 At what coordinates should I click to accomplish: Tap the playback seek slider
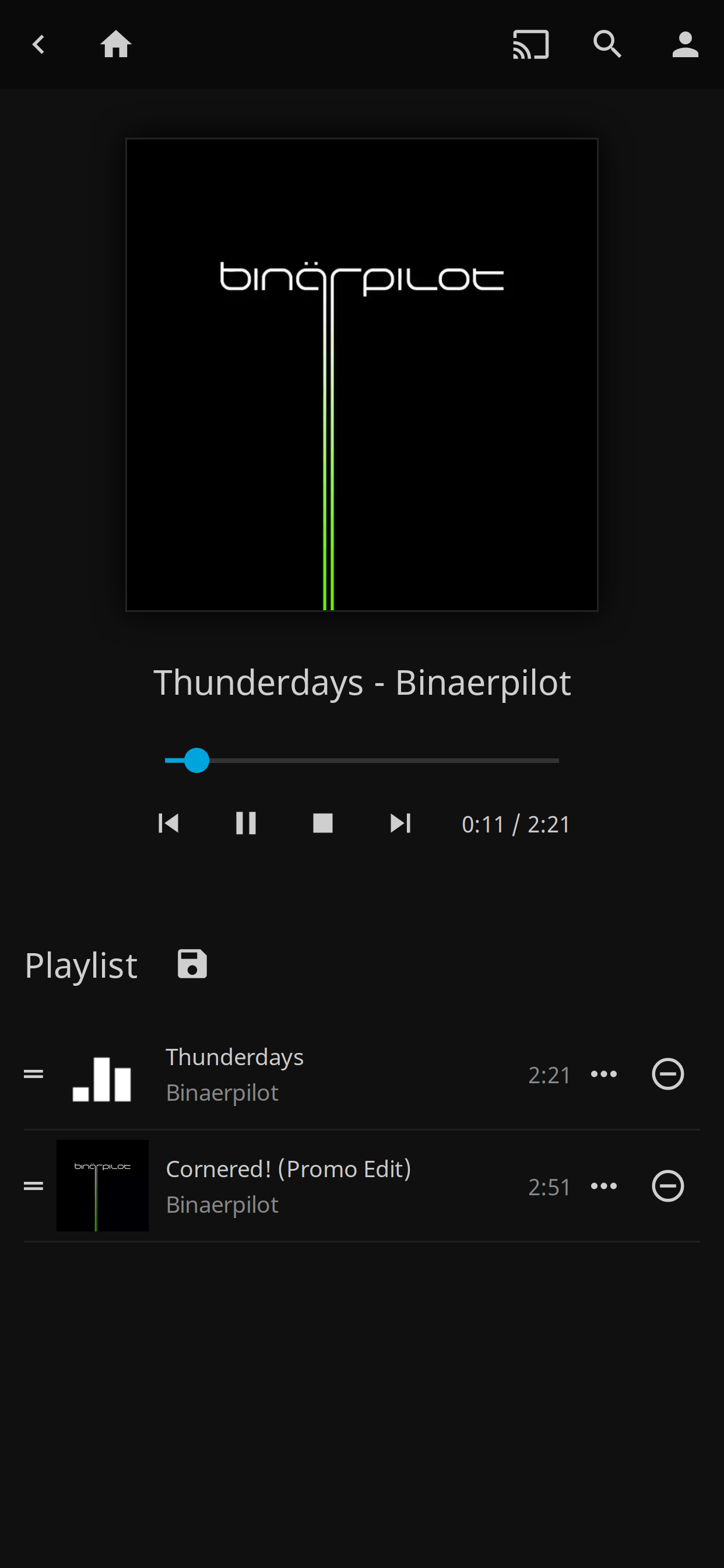click(x=361, y=761)
